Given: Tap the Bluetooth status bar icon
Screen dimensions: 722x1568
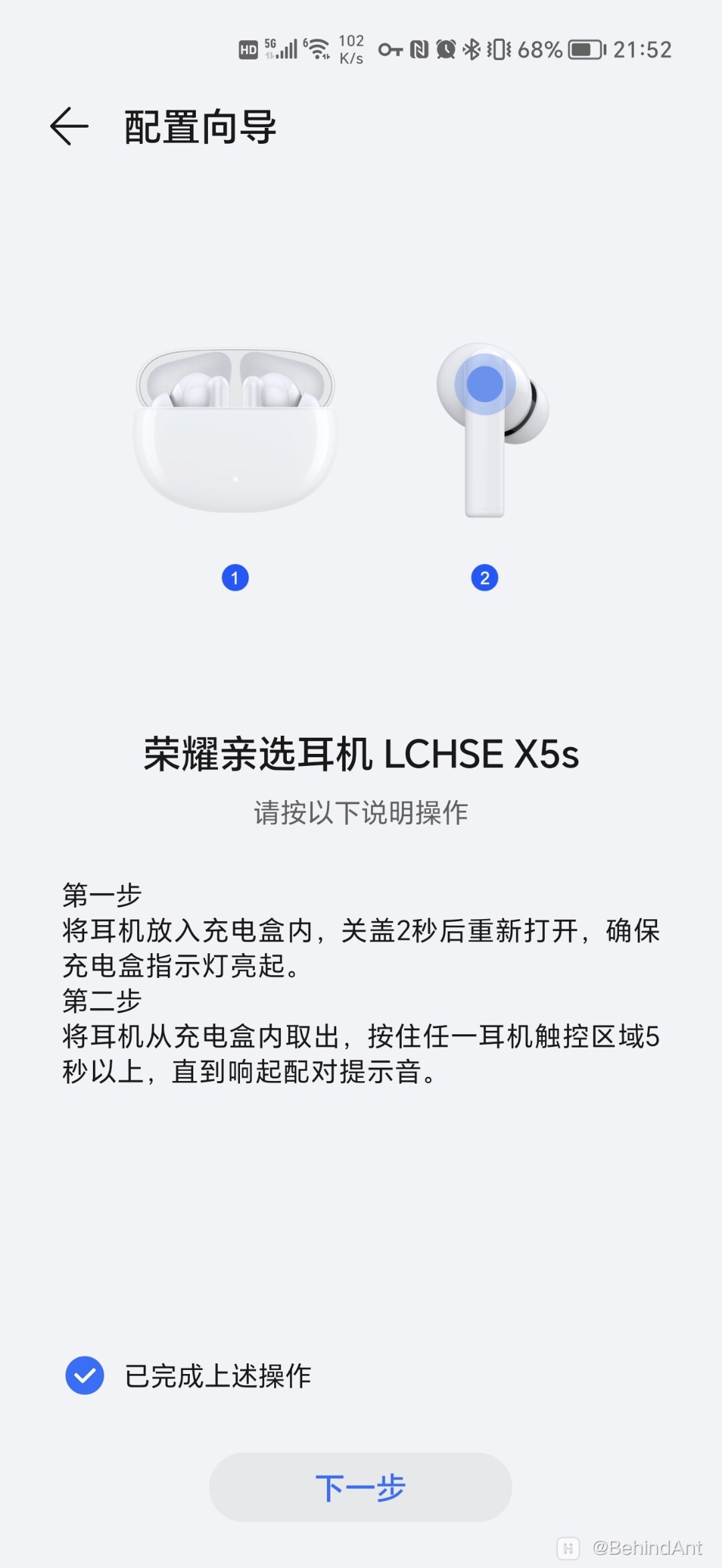Looking at the screenshot, I should coord(471,48).
